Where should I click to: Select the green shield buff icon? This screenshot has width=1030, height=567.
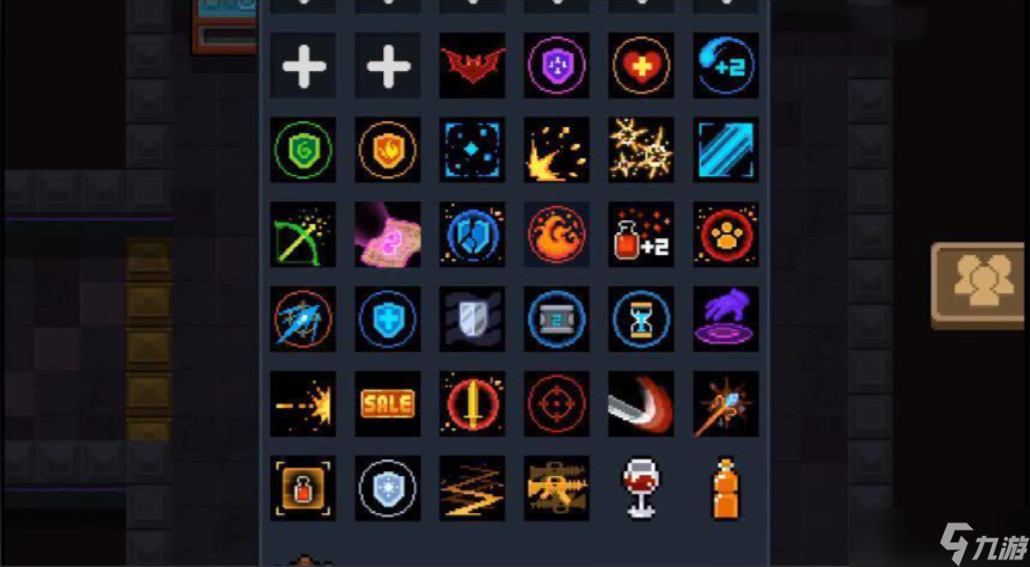point(303,150)
